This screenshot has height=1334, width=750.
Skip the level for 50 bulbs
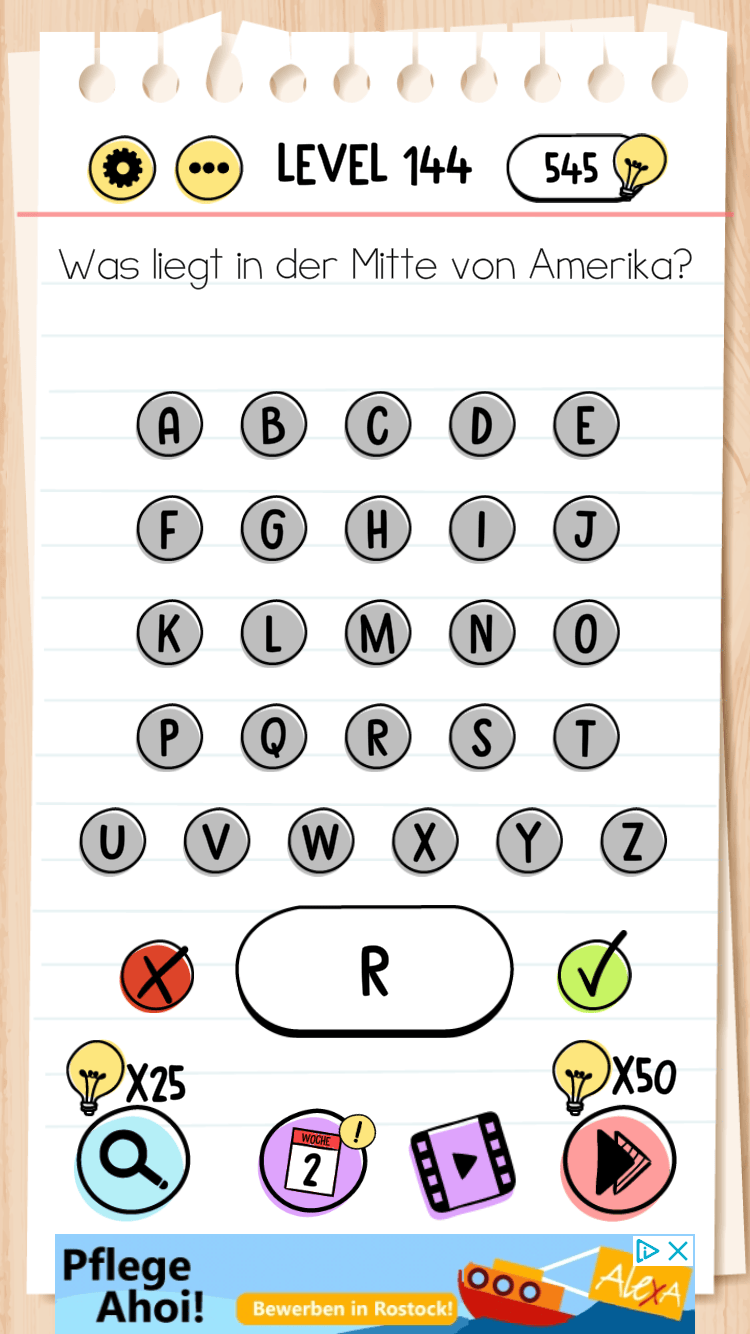click(618, 1162)
